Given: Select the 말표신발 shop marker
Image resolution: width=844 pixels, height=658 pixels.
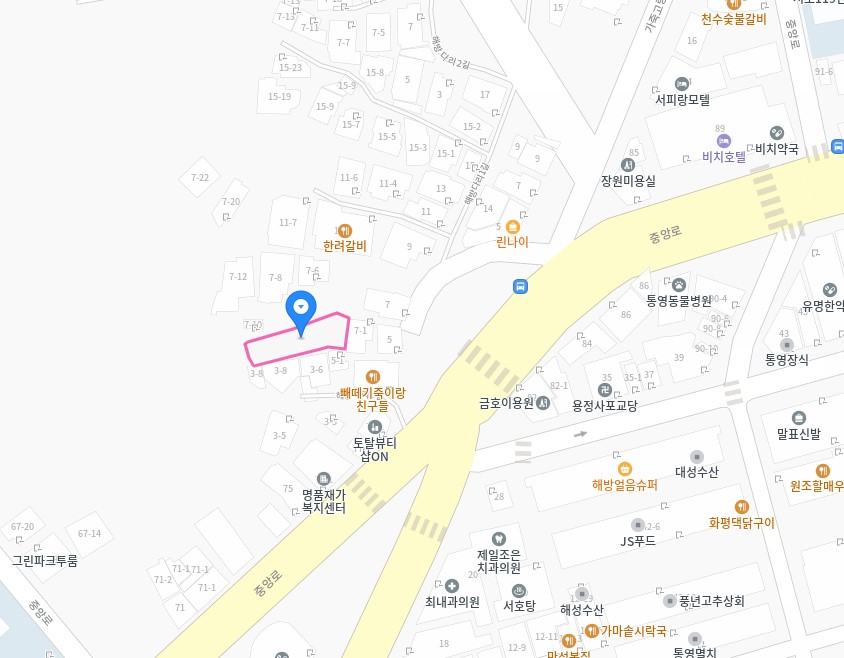Looking at the screenshot, I should [x=798, y=418].
